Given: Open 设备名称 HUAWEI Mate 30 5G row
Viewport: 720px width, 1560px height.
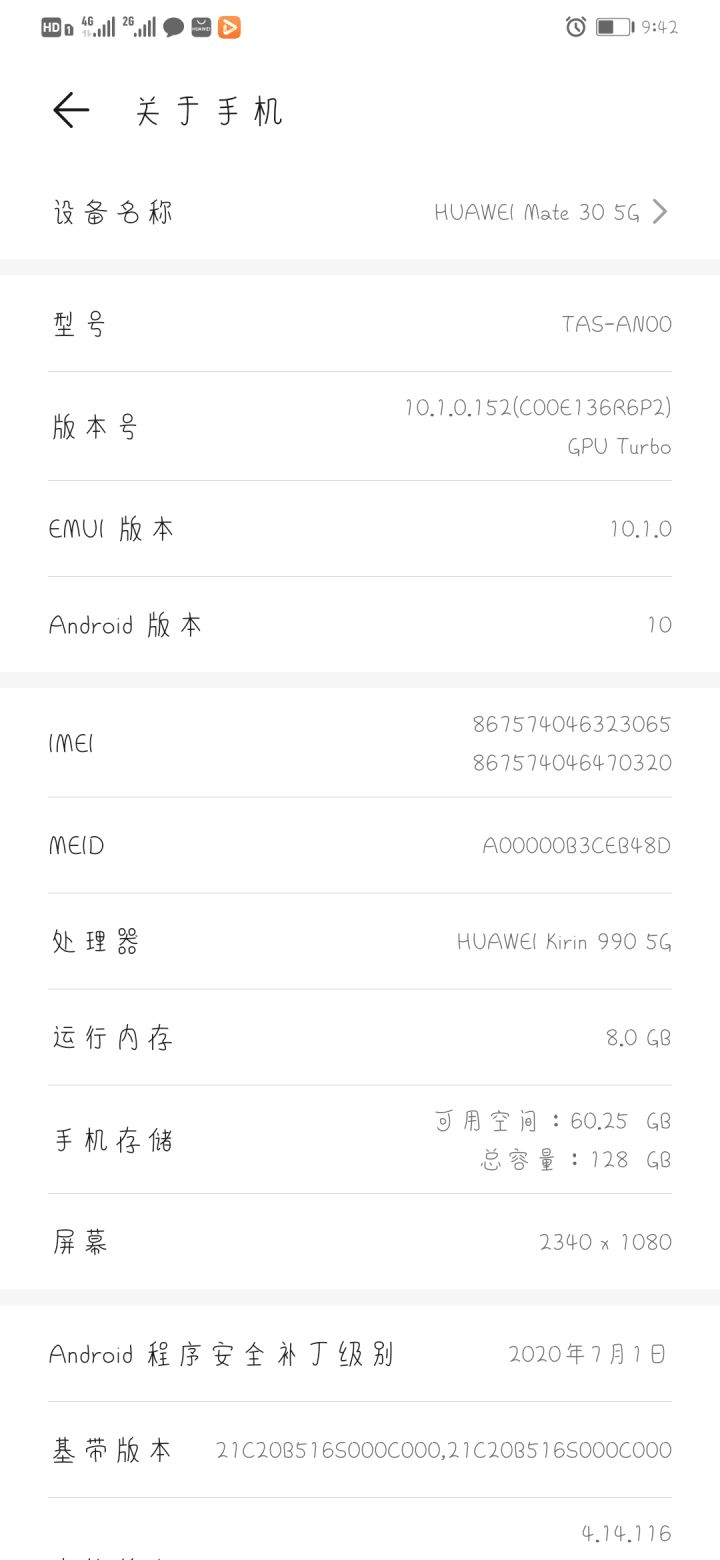Looking at the screenshot, I should coord(360,212).
